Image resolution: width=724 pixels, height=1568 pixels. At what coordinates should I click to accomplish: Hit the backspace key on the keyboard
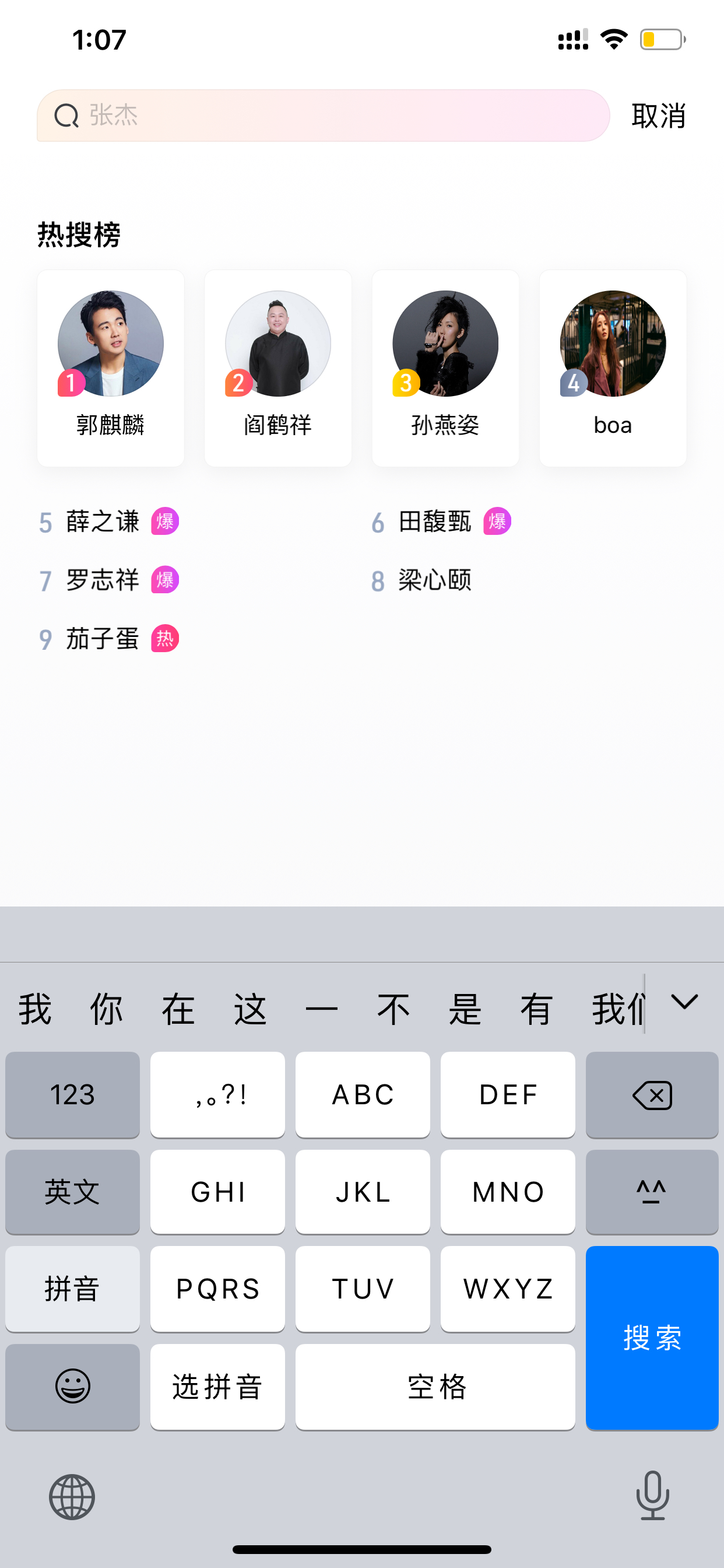(x=652, y=1094)
